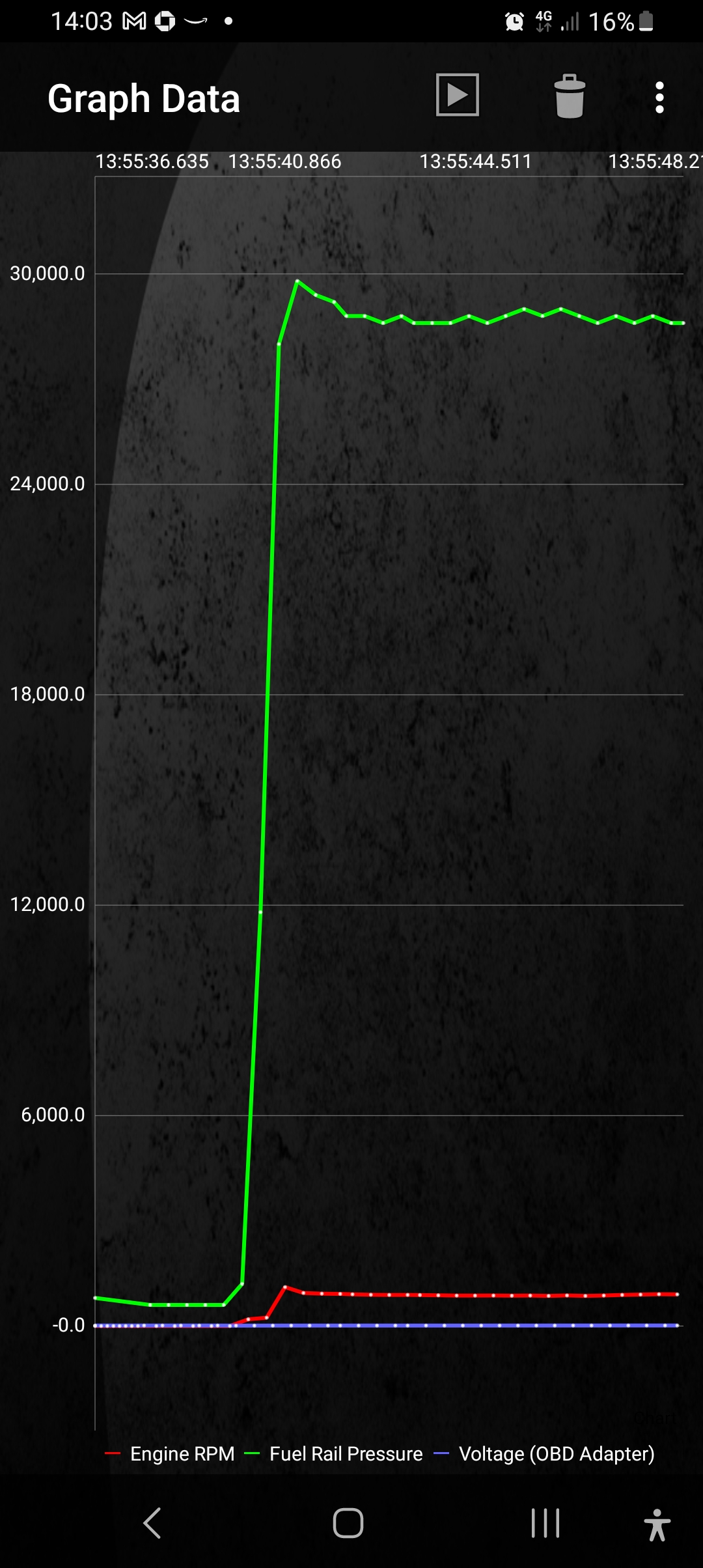Viewport: 703px width, 1568px height.
Task: Play back the recorded graph data
Action: click(x=457, y=95)
